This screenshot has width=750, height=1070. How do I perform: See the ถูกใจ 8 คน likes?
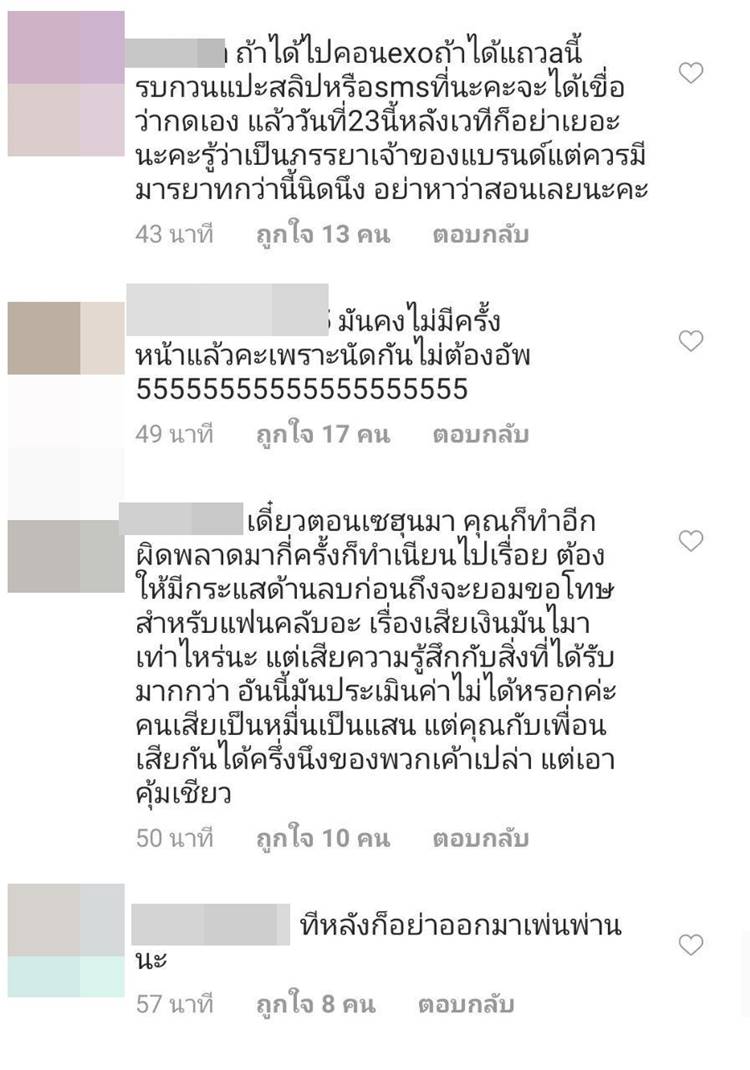316,1004
